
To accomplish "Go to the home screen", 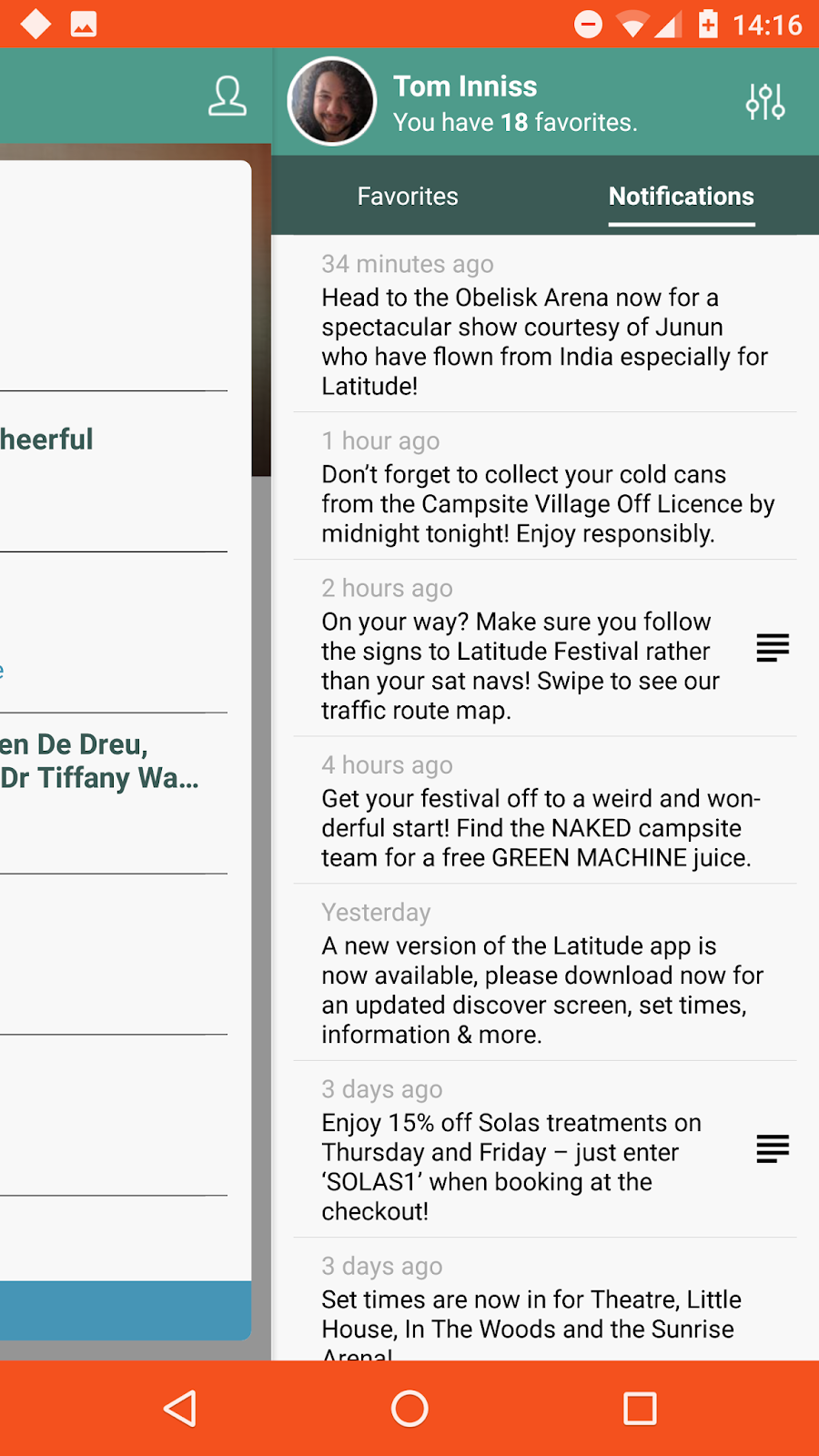I will [409, 1409].
